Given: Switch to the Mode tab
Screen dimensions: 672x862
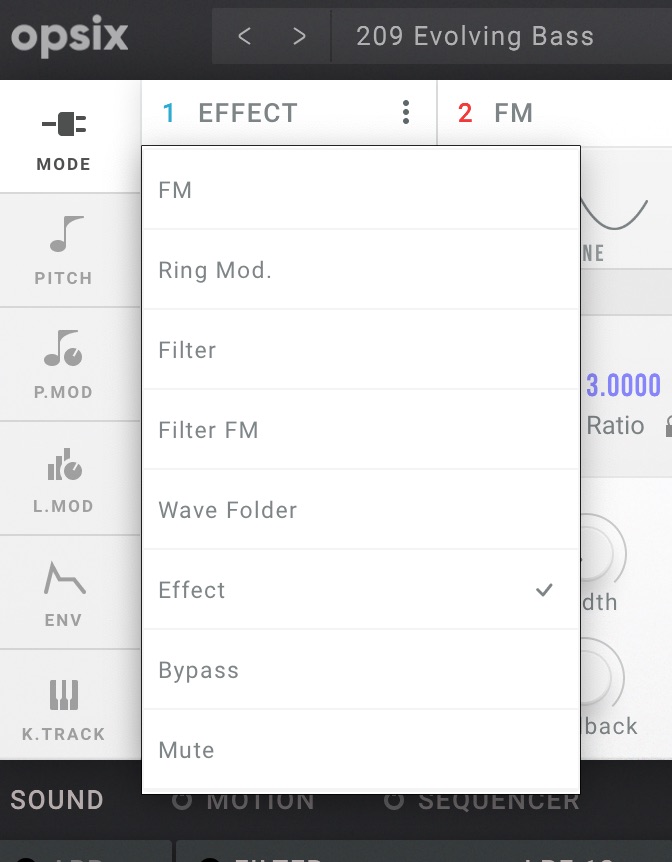Looking at the screenshot, I should click(x=64, y=139).
